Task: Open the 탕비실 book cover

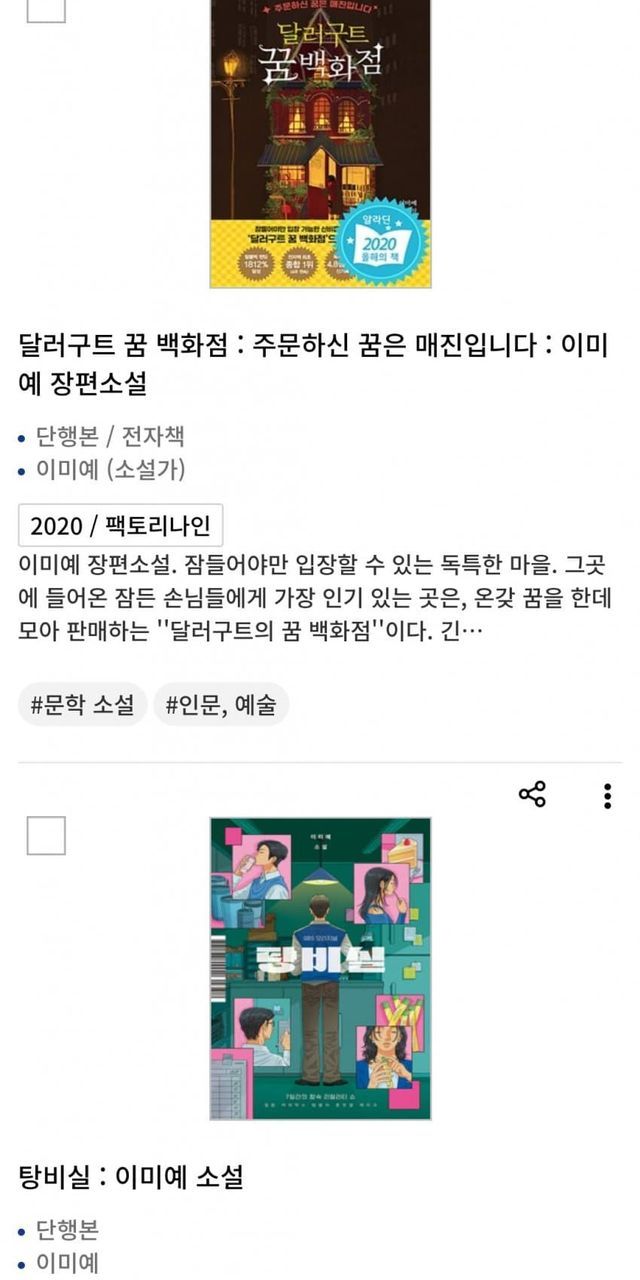Action: pyautogui.click(x=320, y=968)
